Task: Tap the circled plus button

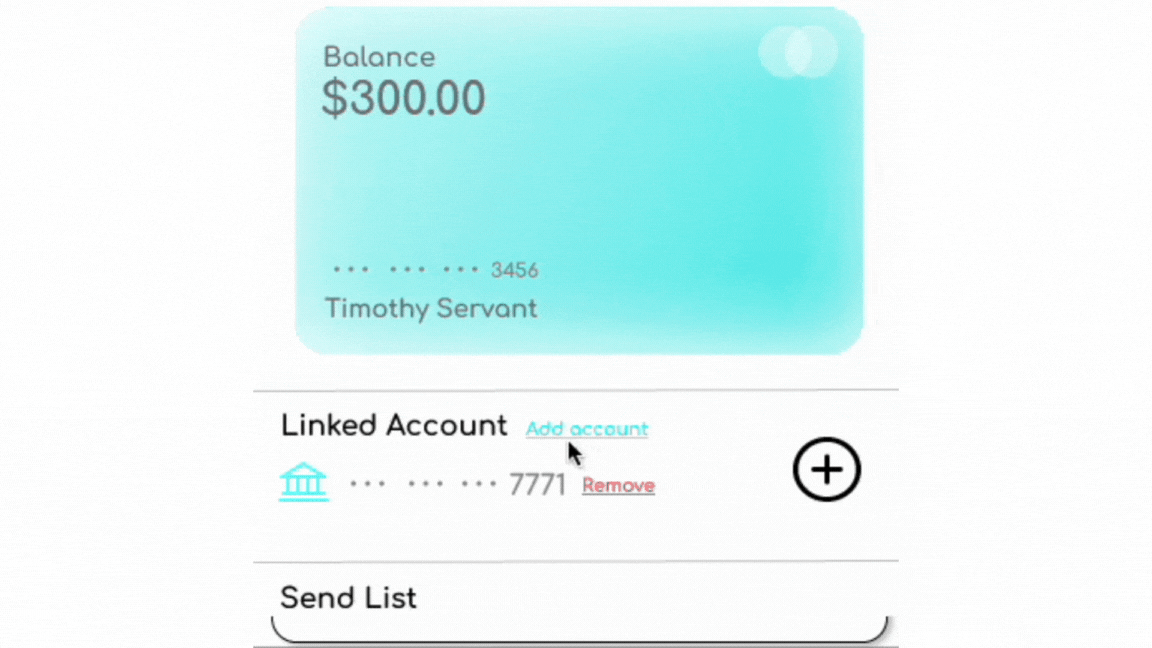Action: click(x=826, y=469)
